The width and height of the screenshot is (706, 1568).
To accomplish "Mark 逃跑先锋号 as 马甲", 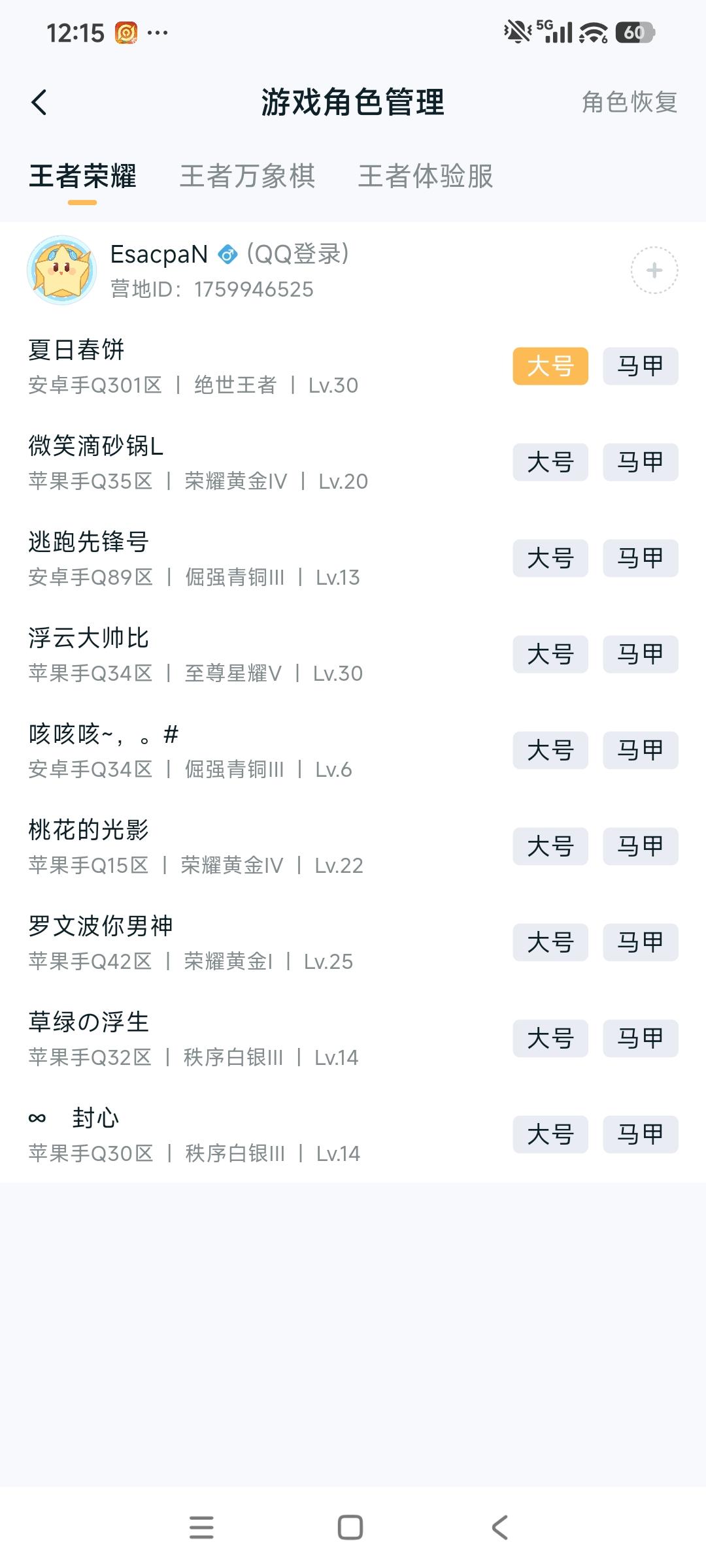I will click(x=639, y=558).
